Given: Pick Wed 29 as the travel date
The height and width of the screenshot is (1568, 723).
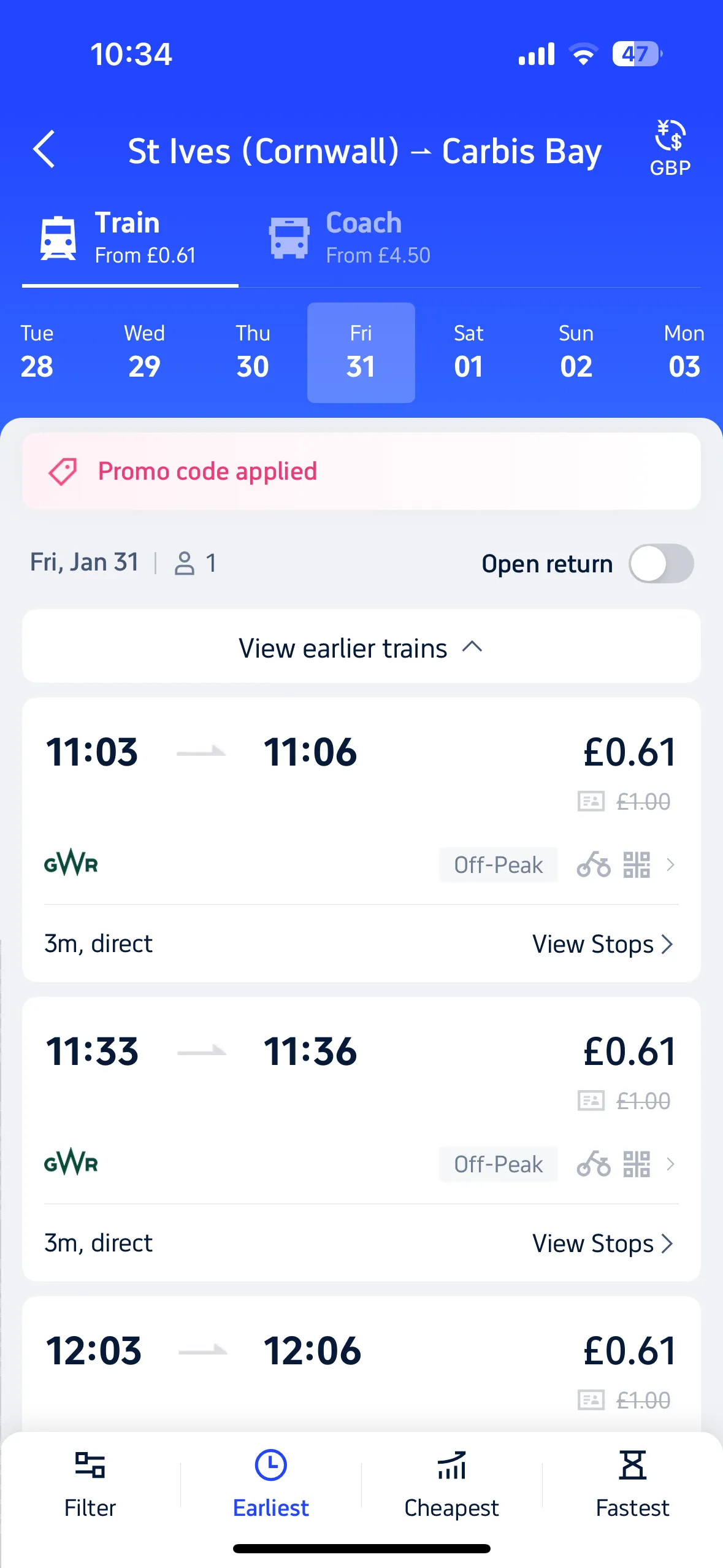Looking at the screenshot, I should (145, 352).
